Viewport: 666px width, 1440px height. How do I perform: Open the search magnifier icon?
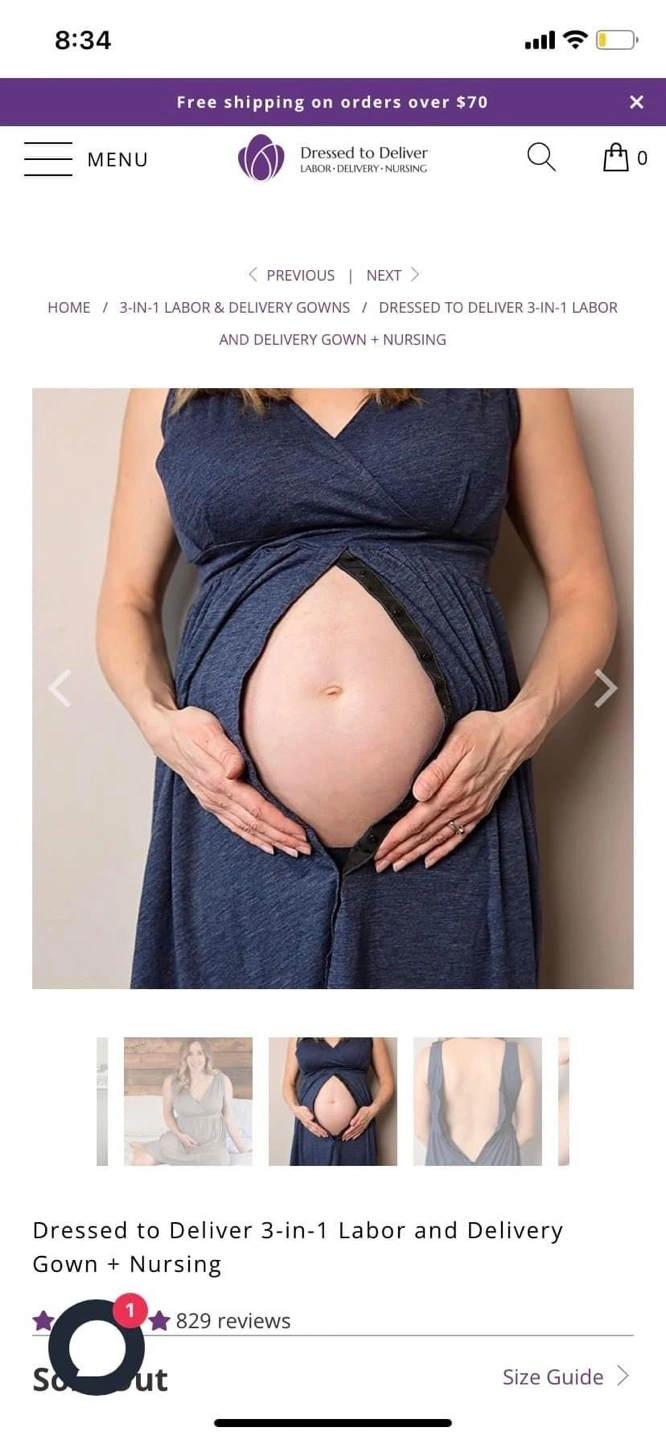click(541, 157)
